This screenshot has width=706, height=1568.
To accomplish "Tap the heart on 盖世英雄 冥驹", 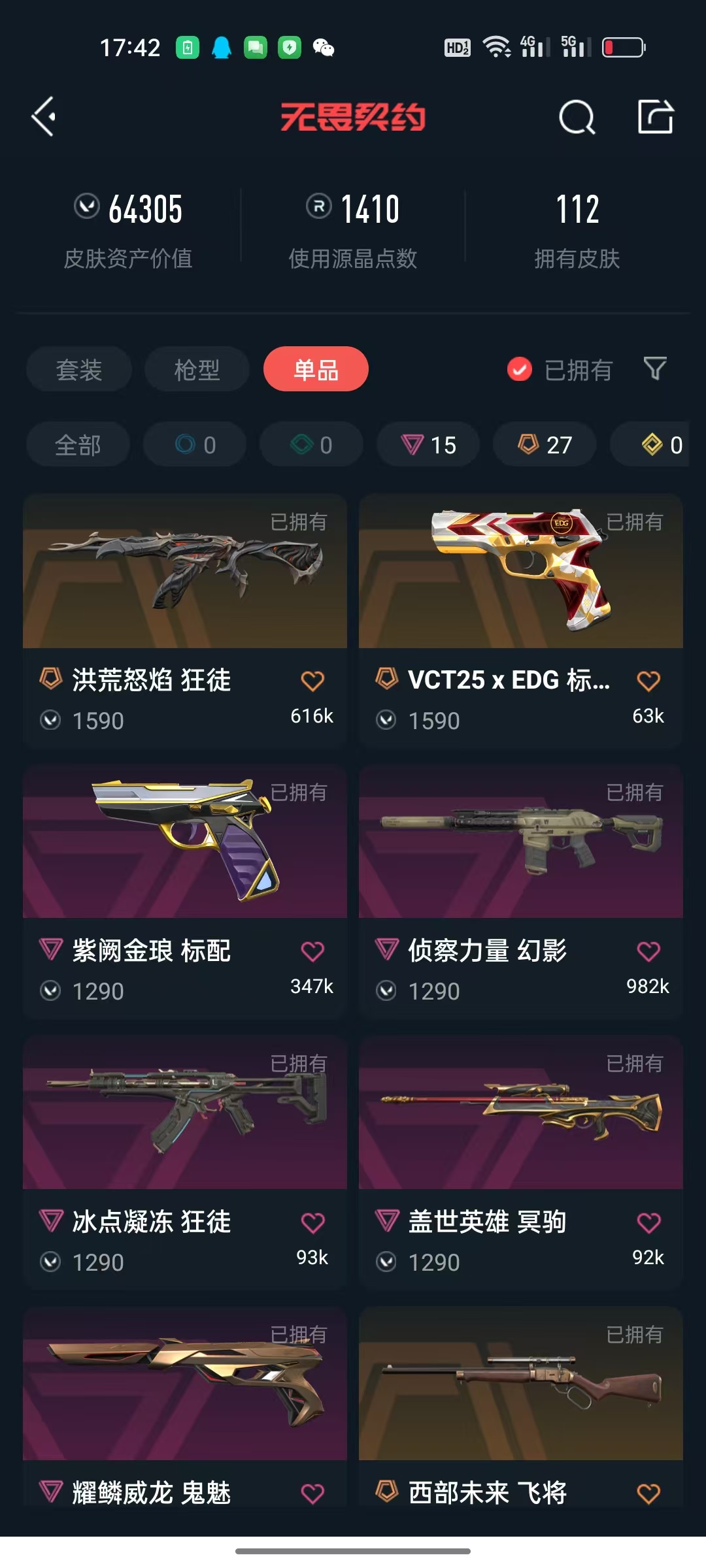I will 648,1222.
